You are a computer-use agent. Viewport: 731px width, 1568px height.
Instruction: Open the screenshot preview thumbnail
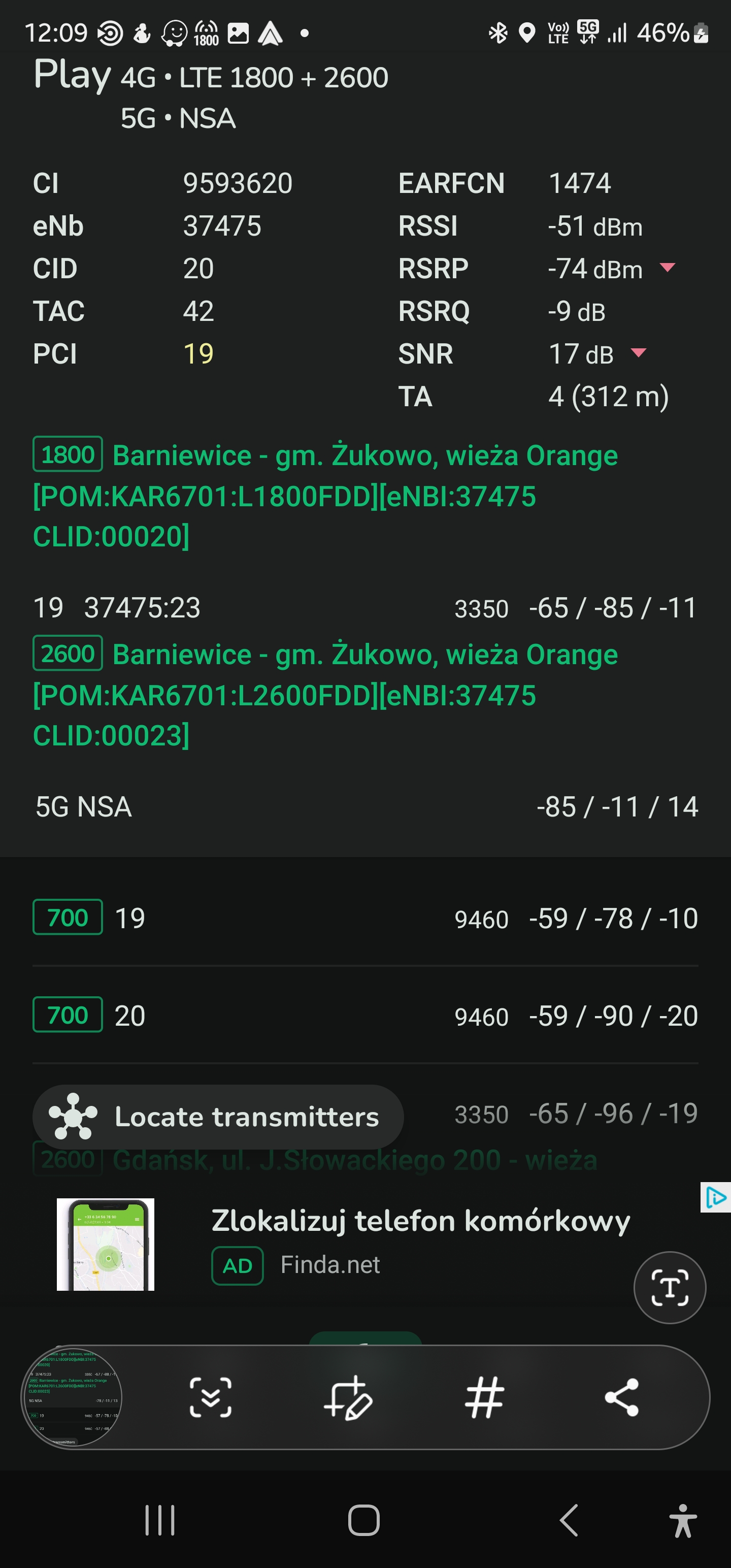click(72, 1397)
